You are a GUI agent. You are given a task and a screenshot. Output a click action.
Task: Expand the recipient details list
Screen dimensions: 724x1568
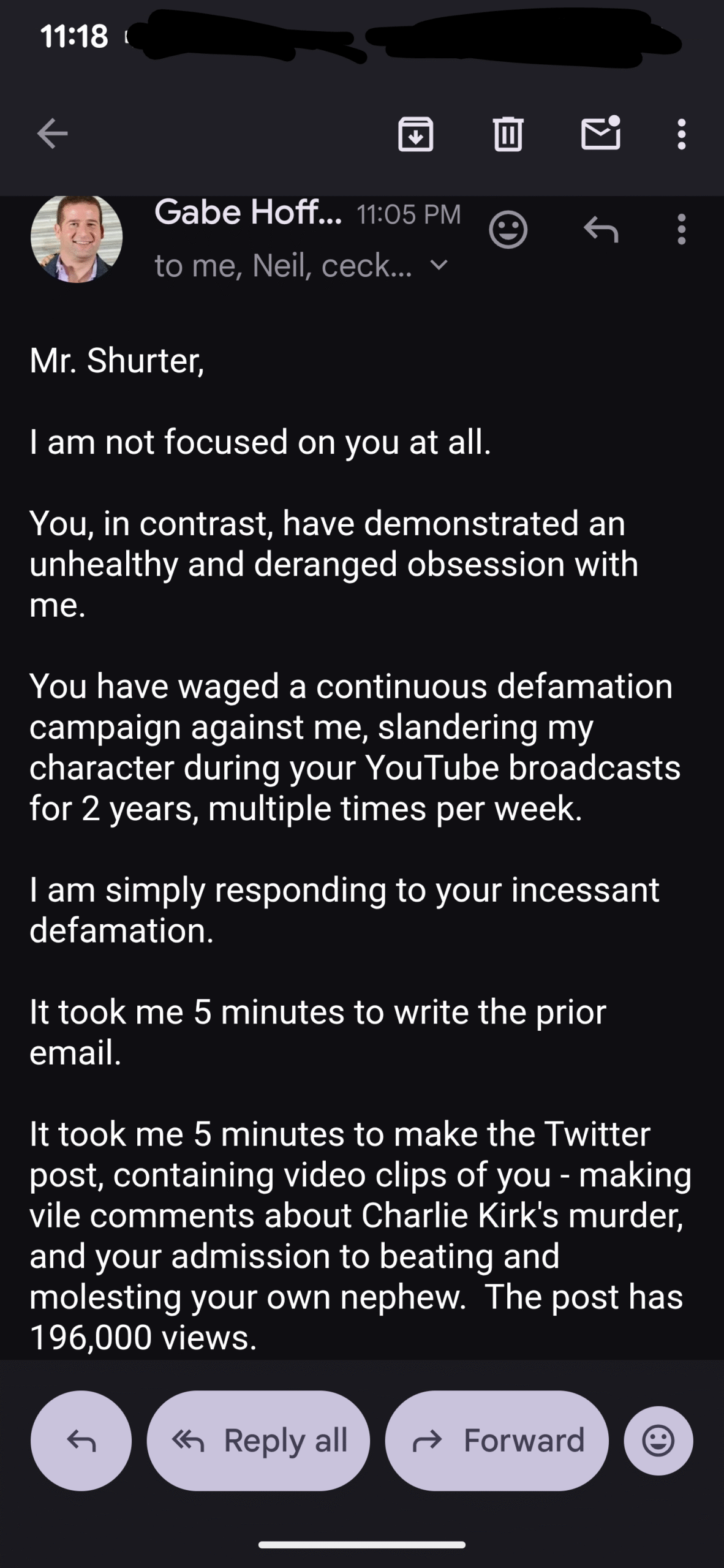pos(439,265)
